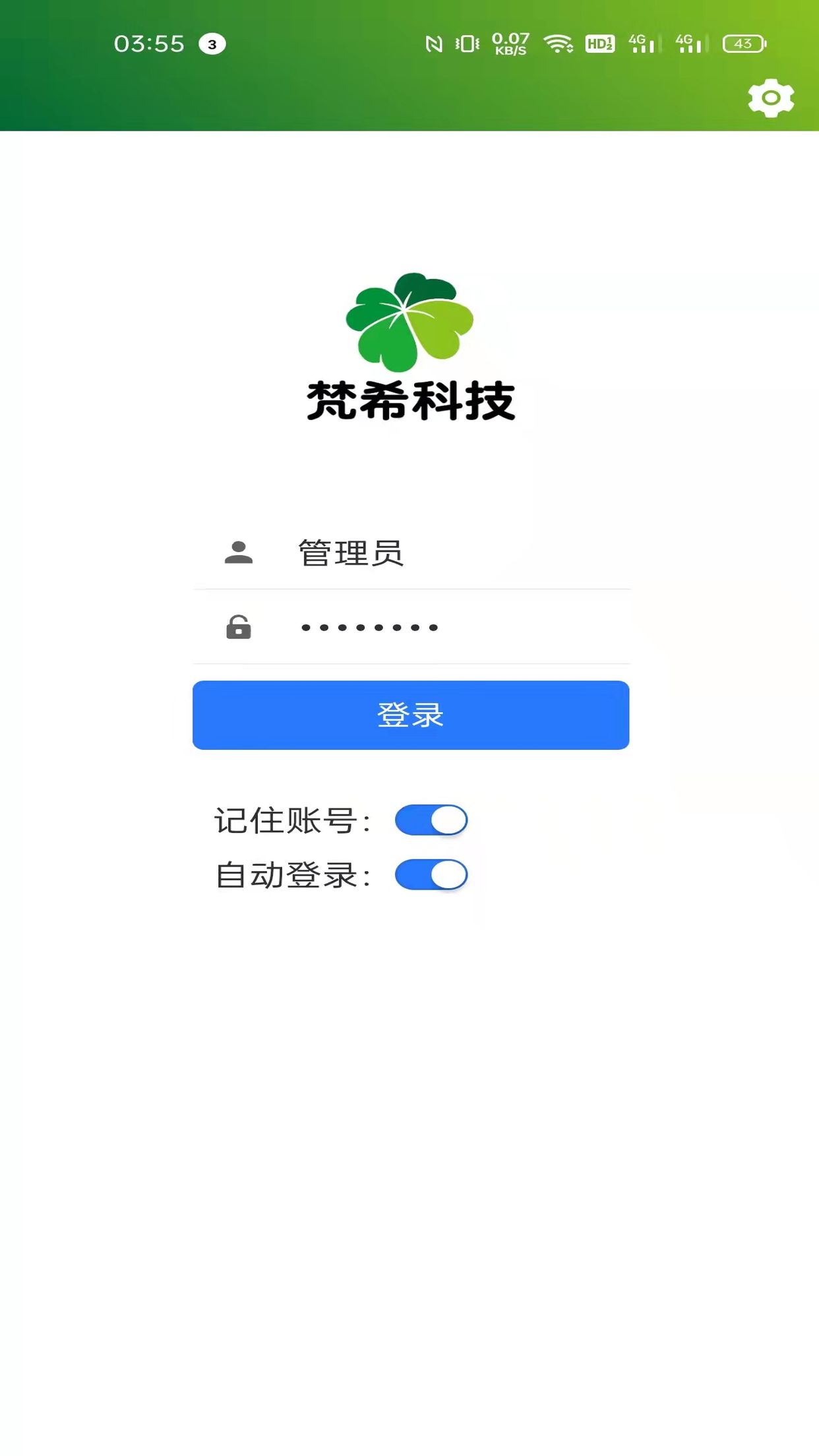Viewport: 819px width, 1456px height.
Task: Tap the battery indicator showing 43
Action: click(744, 44)
